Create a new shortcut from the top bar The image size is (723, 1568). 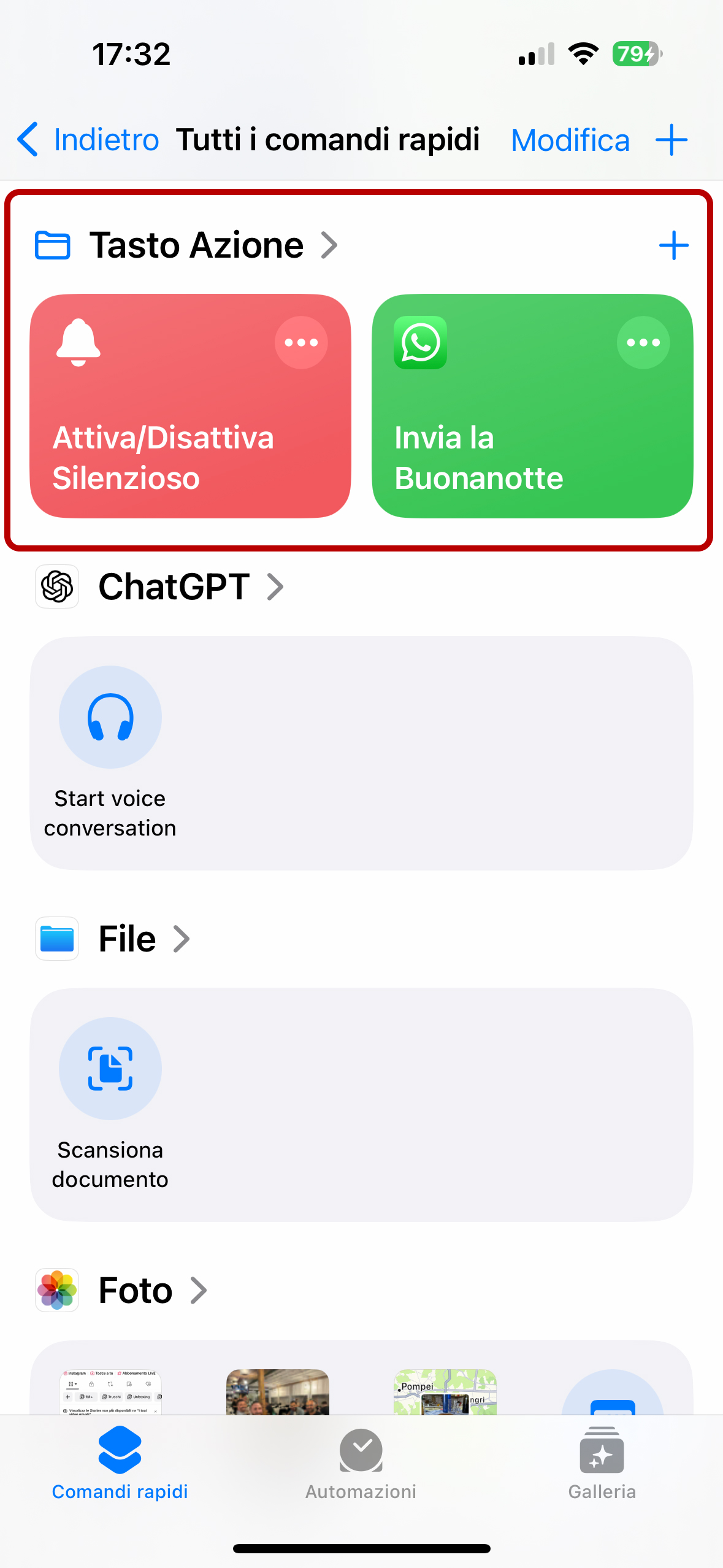click(671, 140)
